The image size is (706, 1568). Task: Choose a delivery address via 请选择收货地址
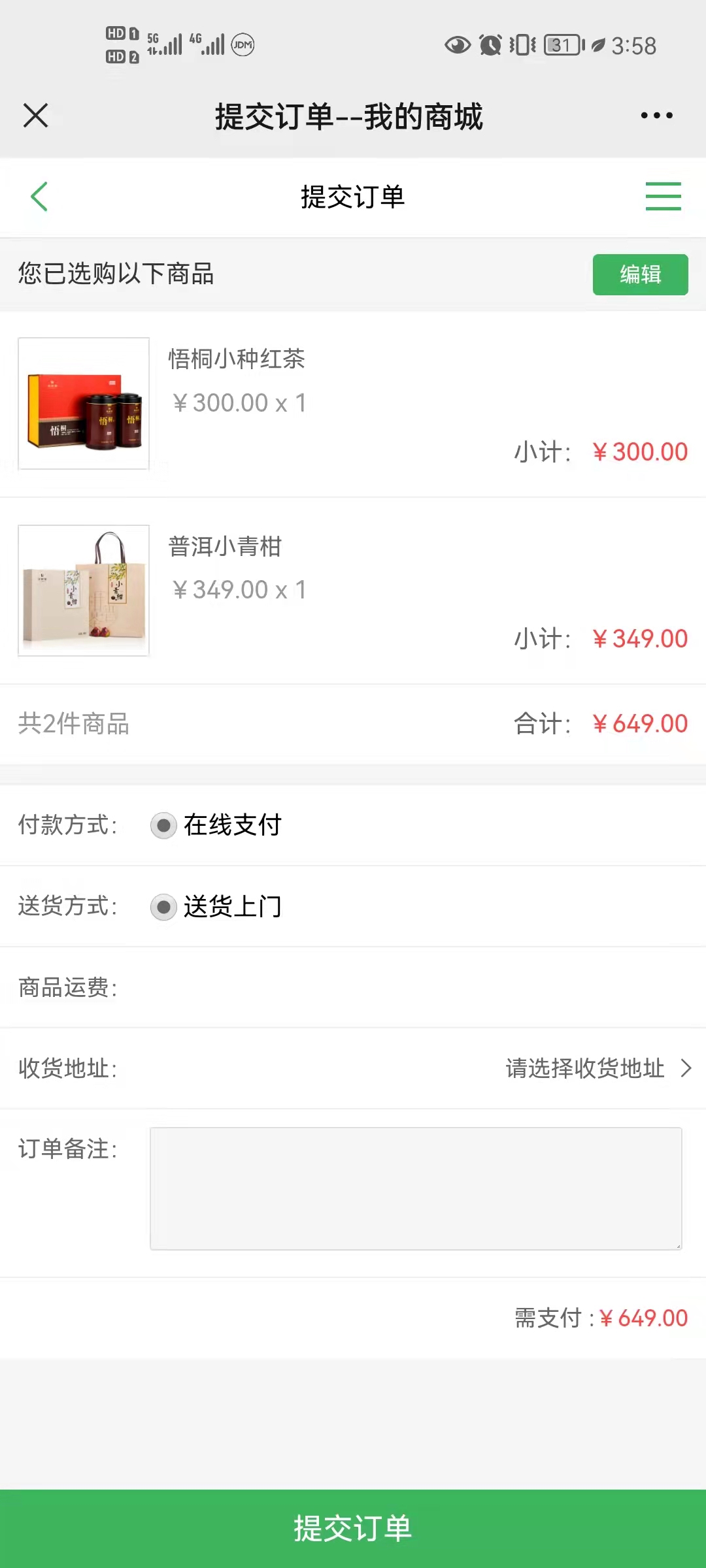597,1068
